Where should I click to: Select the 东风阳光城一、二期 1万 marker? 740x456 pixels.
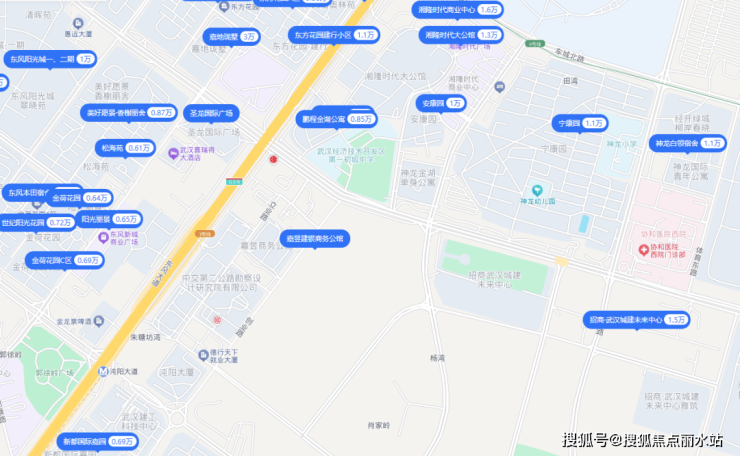coord(50,59)
